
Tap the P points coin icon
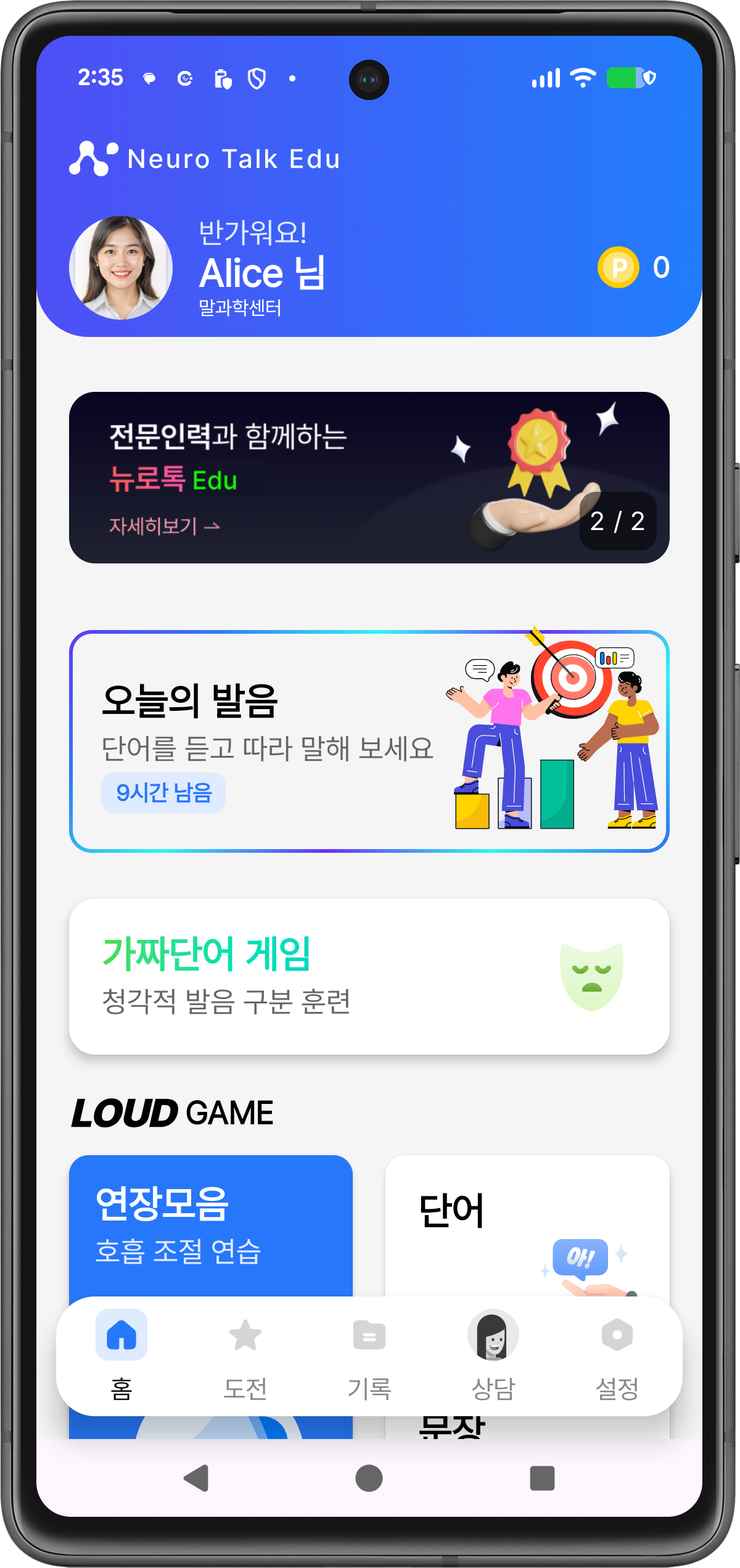[x=619, y=267]
